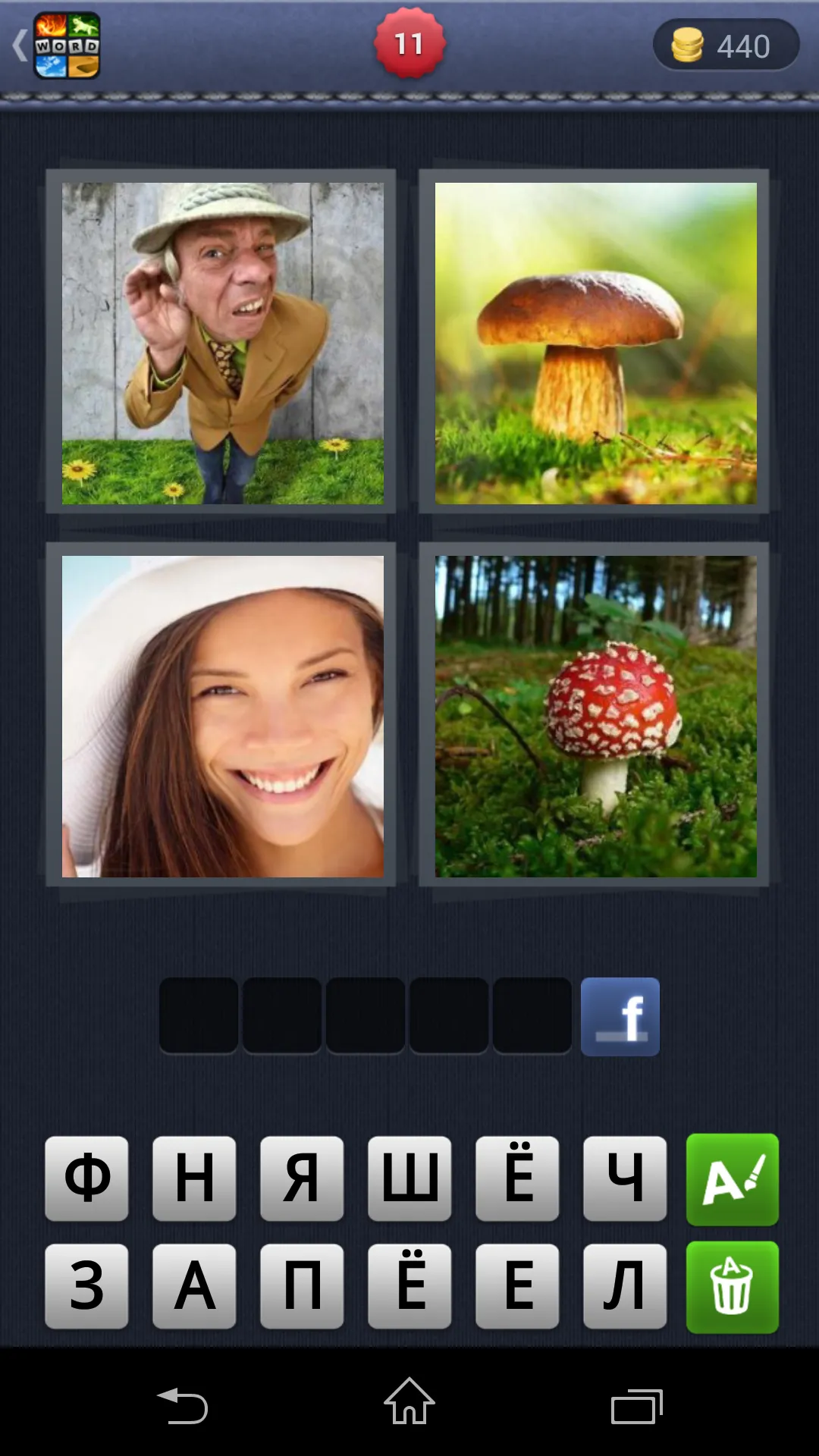Use the remove-letters trash hint

[732, 1287]
